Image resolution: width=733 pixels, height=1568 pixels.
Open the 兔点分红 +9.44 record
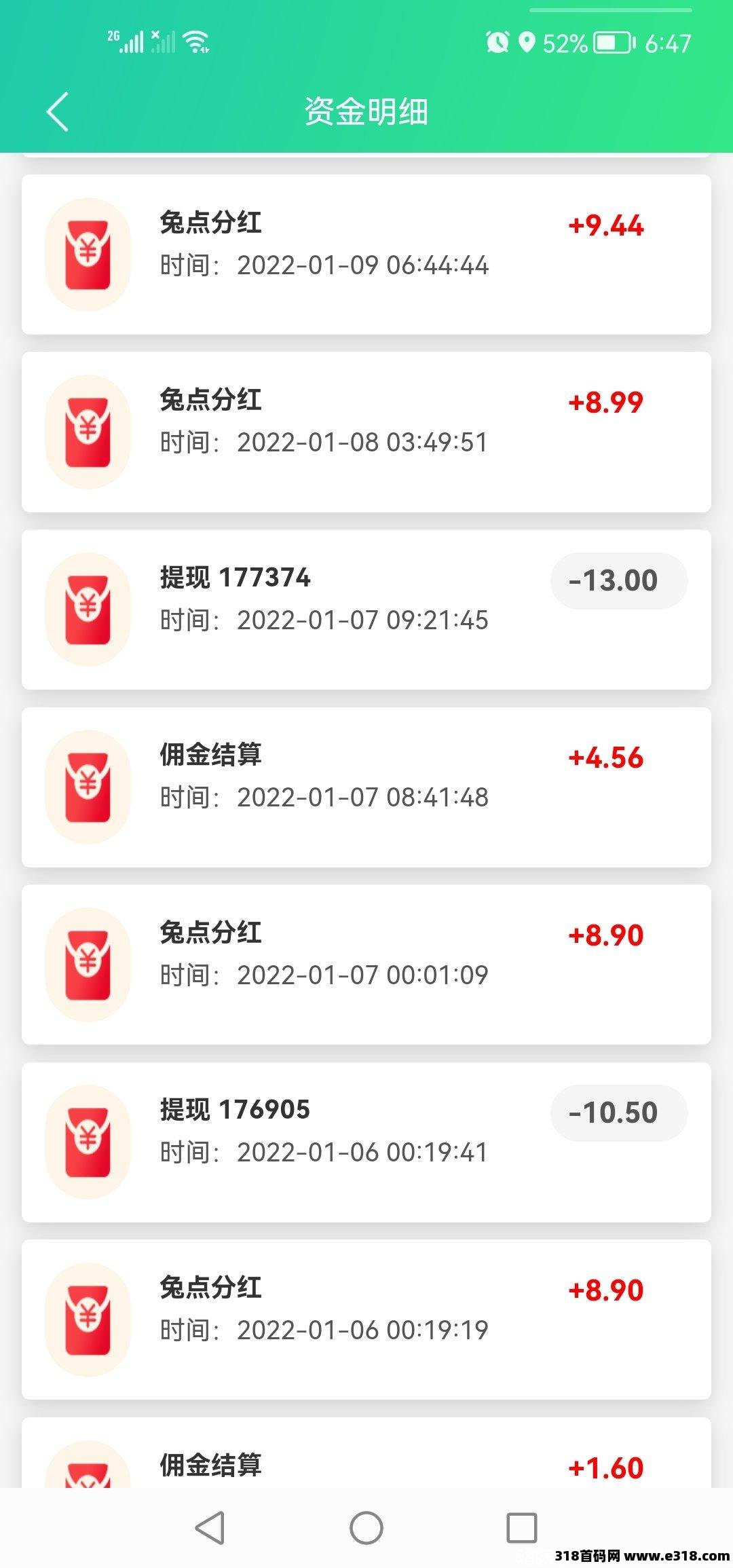[x=366, y=255]
